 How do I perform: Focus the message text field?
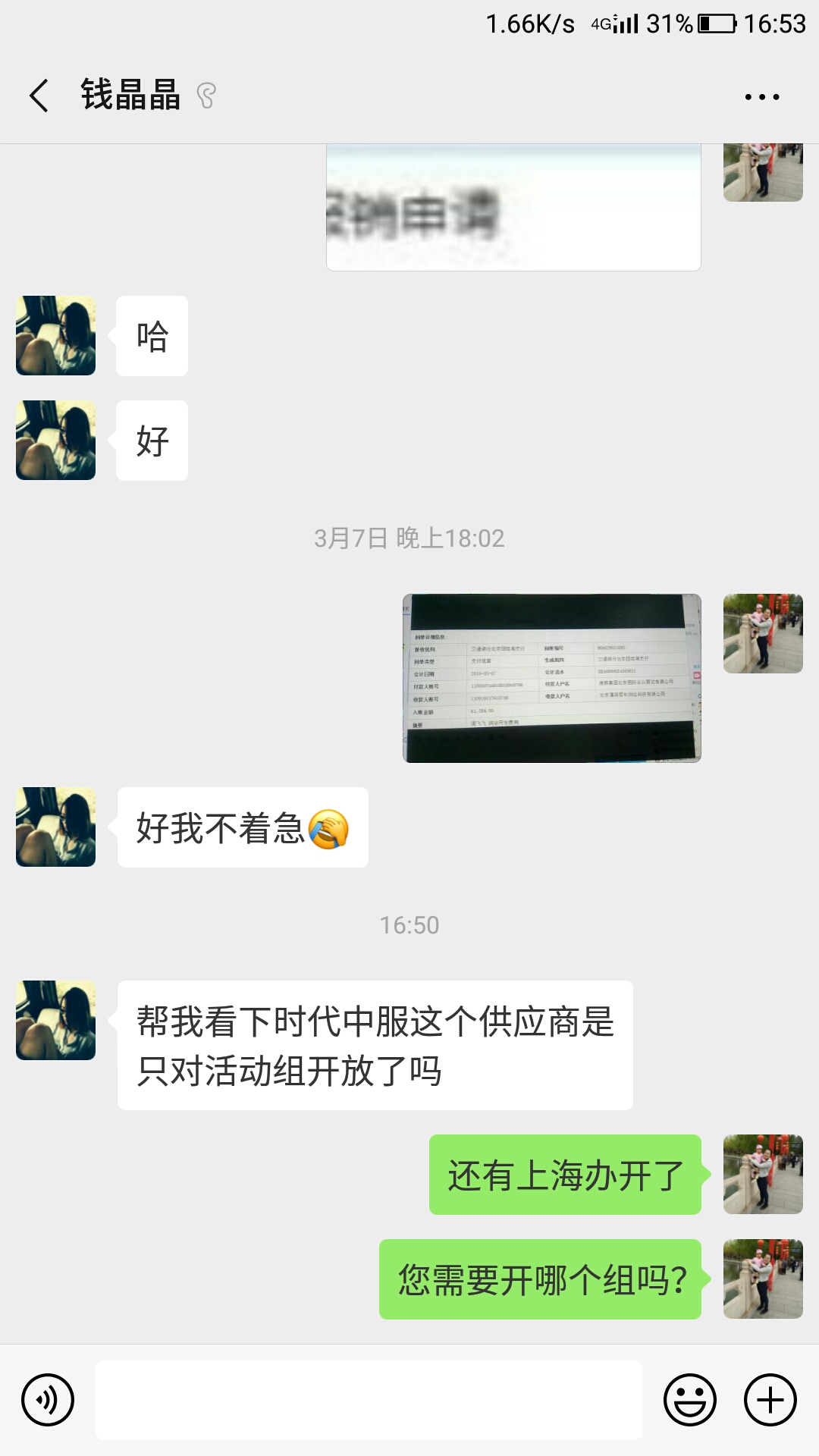pyautogui.click(x=369, y=1400)
